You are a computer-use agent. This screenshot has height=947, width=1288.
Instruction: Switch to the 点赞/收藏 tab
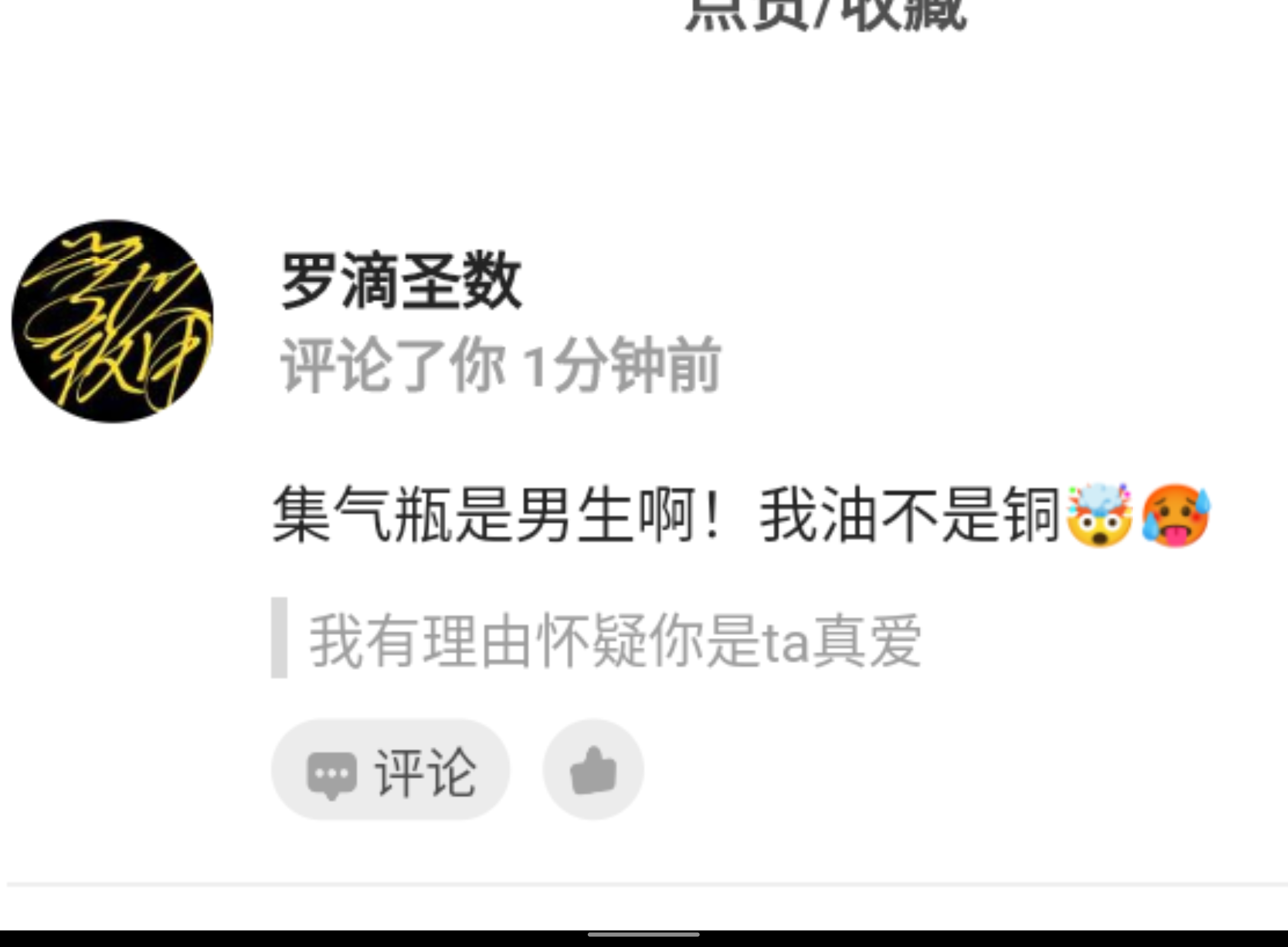click(825, 13)
